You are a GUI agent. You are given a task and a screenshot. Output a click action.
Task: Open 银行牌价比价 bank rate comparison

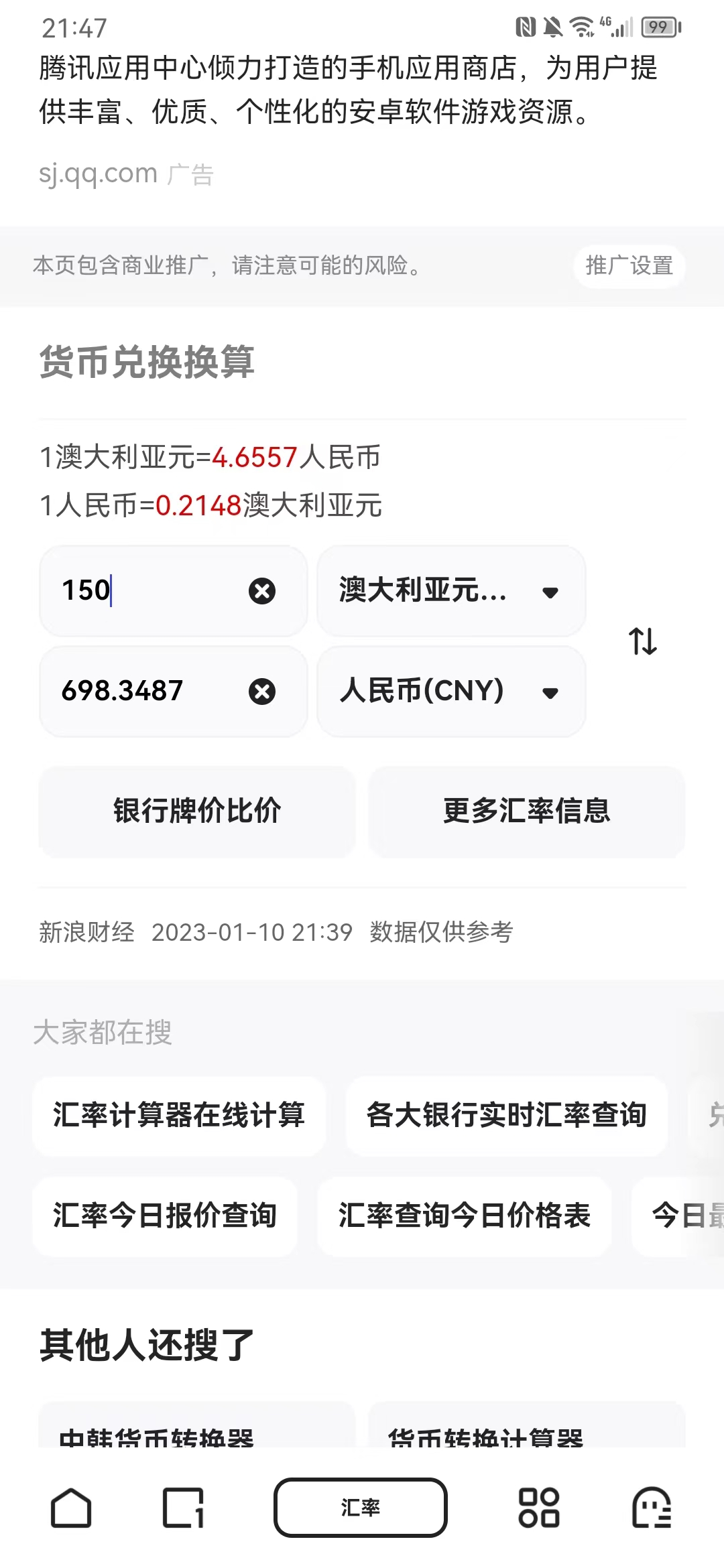coord(196,811)
